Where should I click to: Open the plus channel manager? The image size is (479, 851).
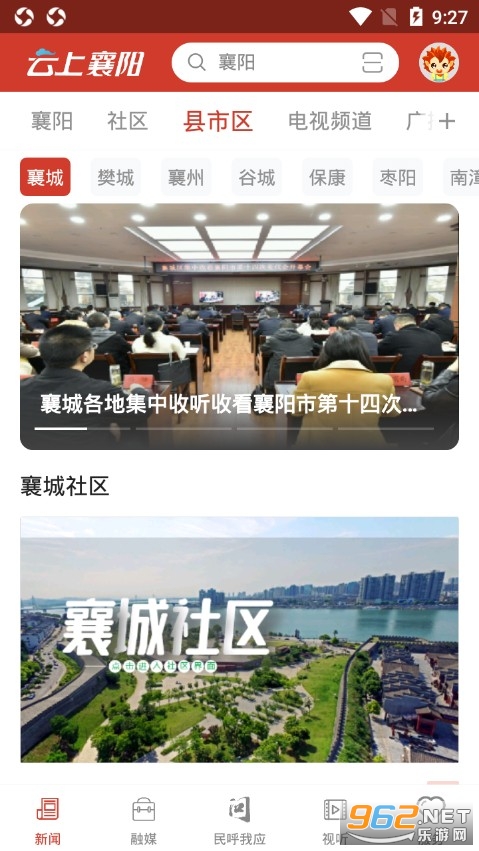(447, 121)
